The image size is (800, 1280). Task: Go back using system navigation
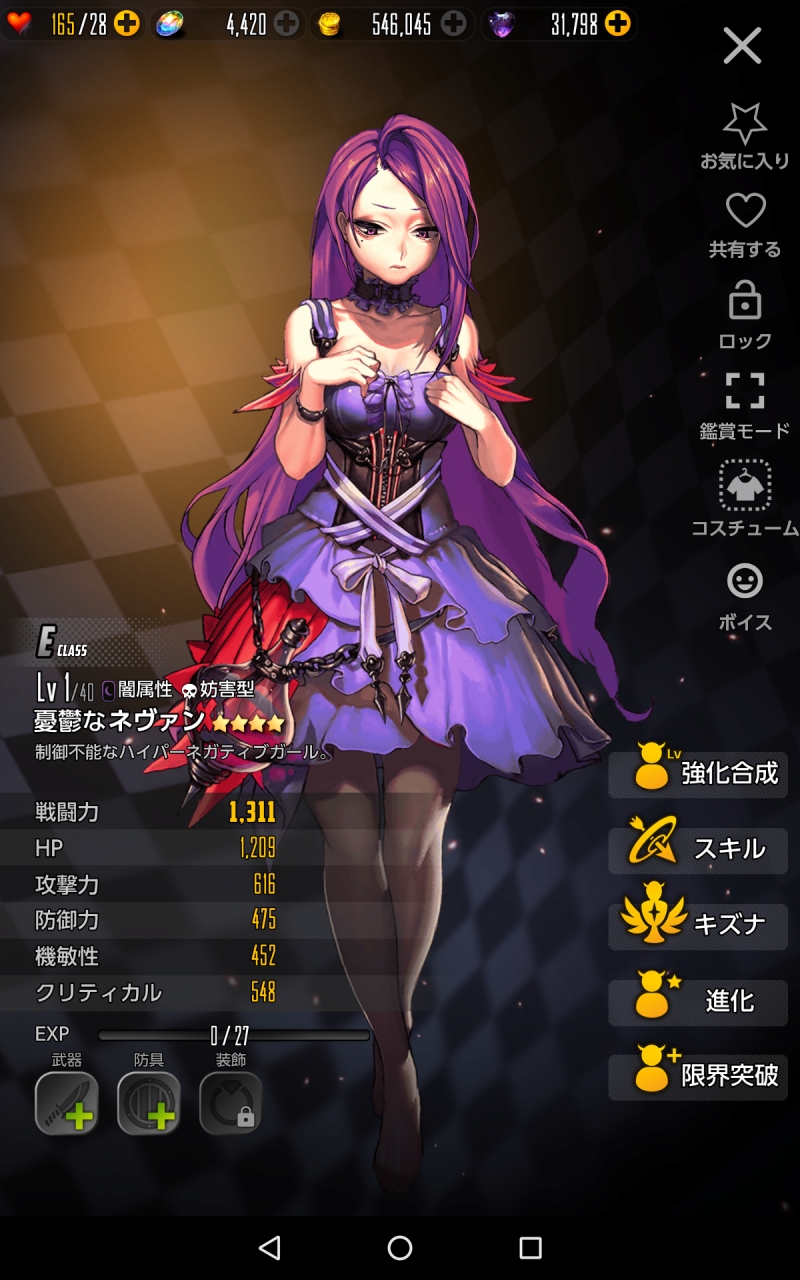[x=269, y=1247]
